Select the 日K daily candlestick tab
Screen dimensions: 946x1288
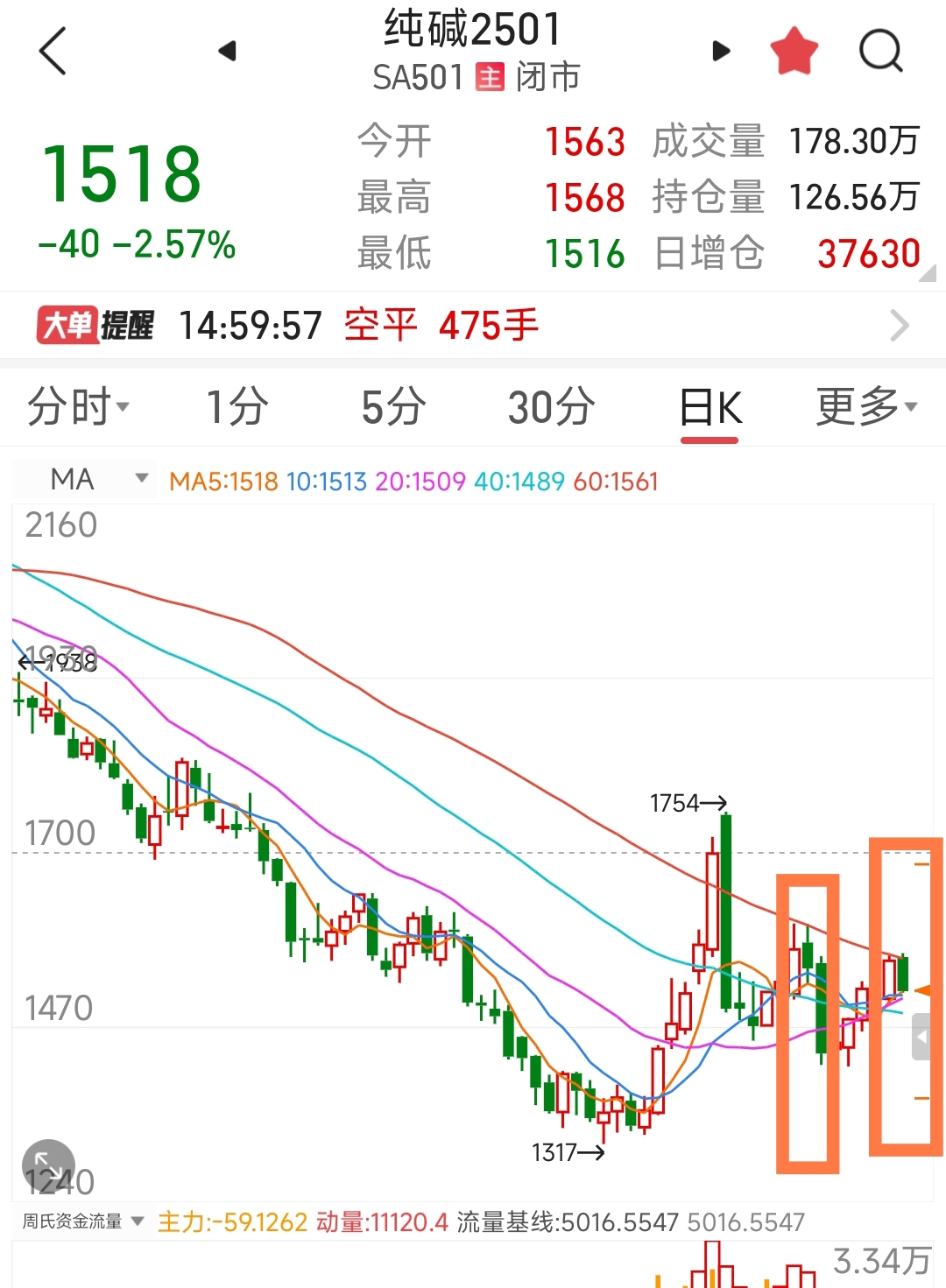coord(710,408)
